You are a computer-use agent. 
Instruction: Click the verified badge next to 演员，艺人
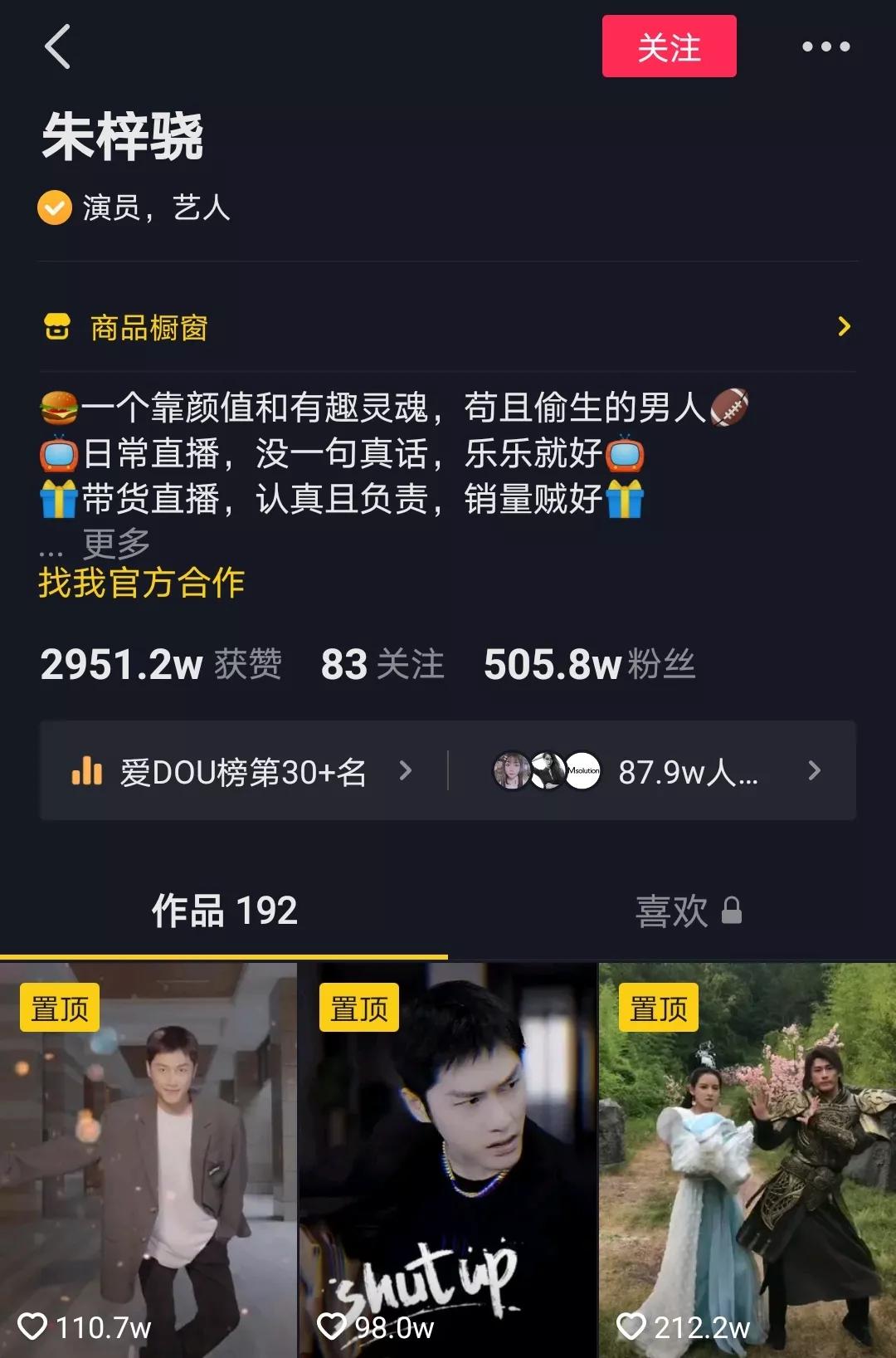pyautogui.click(x=54, y=206)
